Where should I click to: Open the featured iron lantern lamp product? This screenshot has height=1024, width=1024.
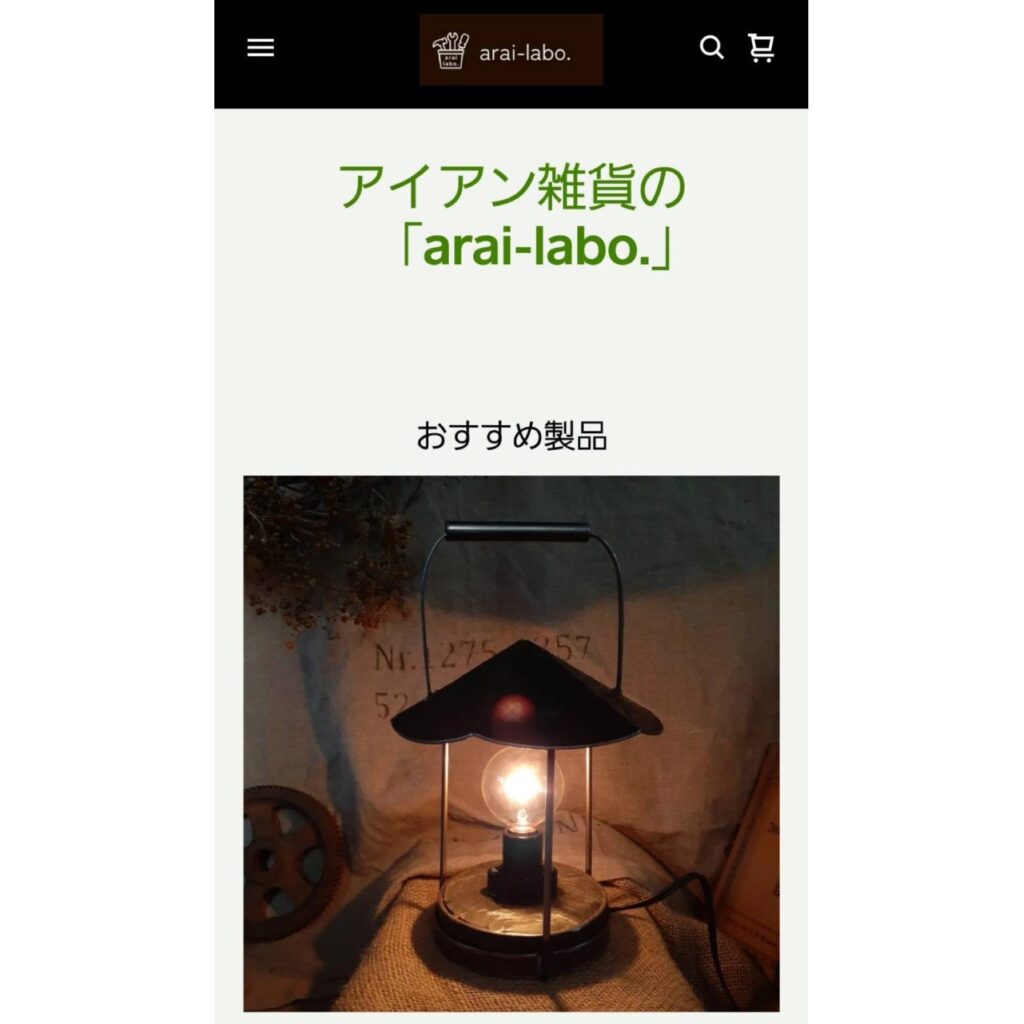511,743
